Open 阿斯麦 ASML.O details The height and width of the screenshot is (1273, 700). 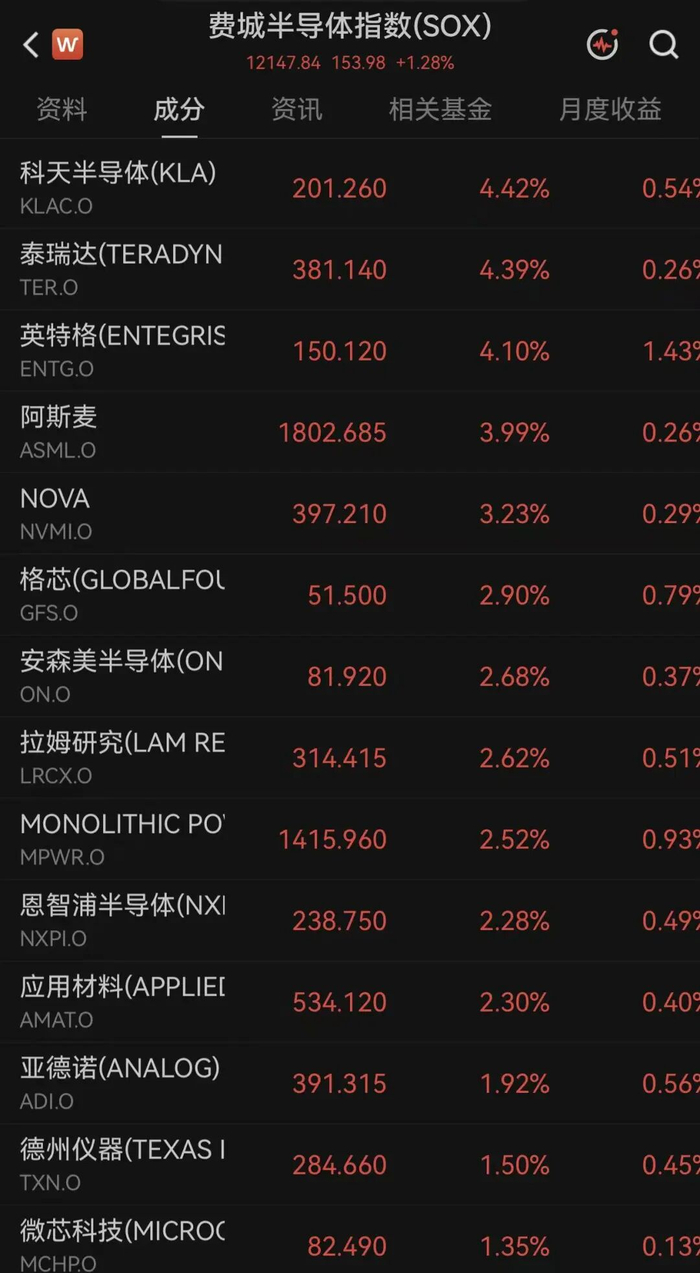(x=350, y=432)
